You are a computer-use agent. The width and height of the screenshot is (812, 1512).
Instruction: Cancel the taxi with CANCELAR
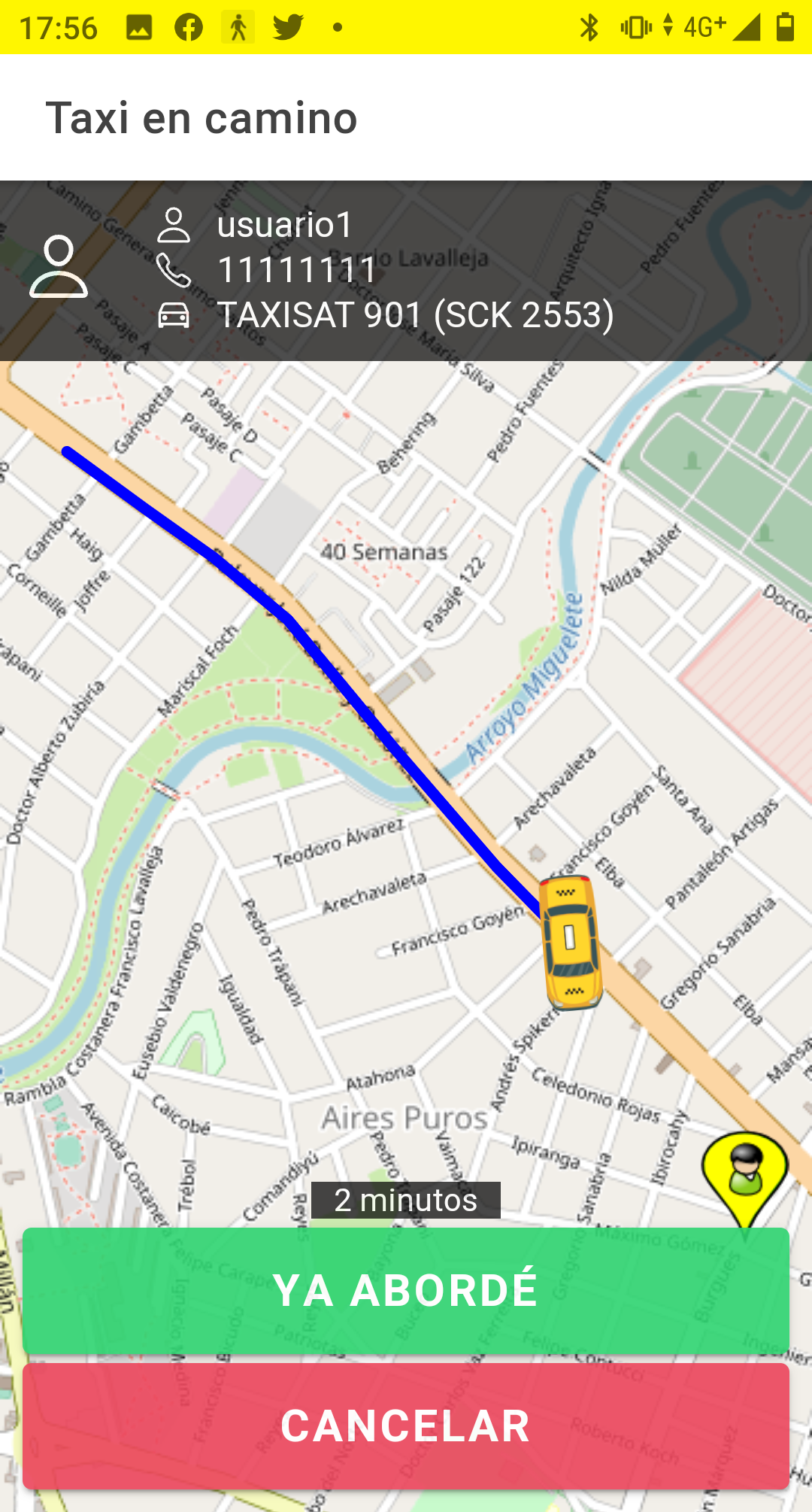coord(406,1425)
